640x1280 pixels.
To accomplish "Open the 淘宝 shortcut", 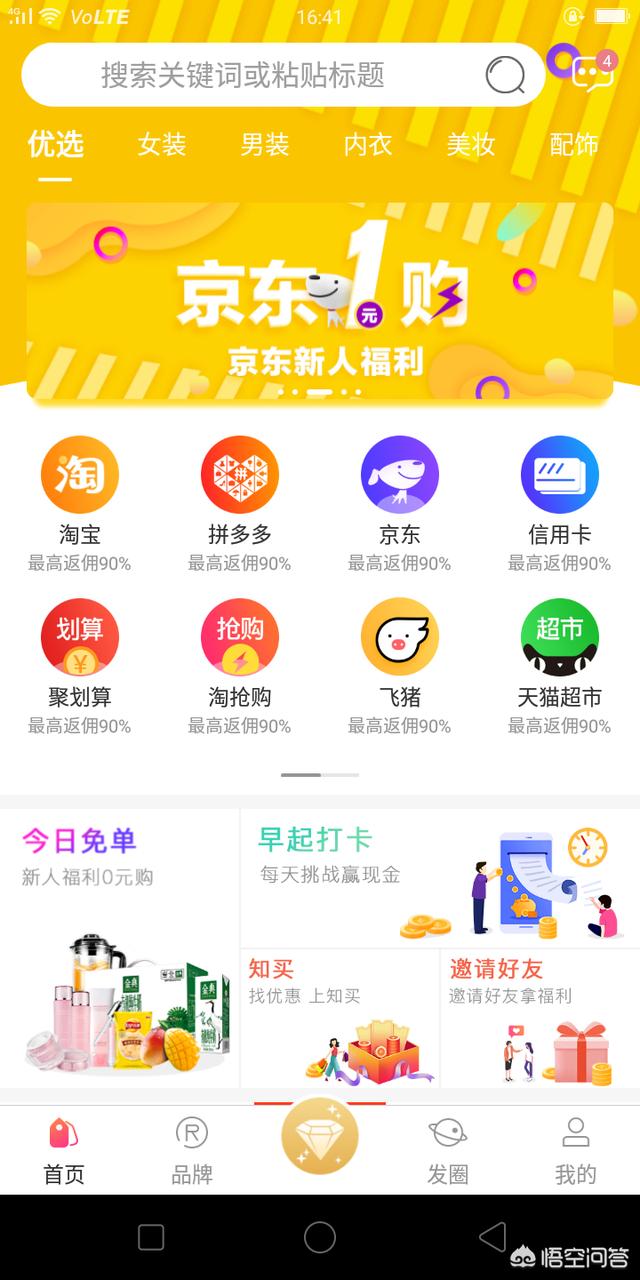I will click(x=80, y=505).
